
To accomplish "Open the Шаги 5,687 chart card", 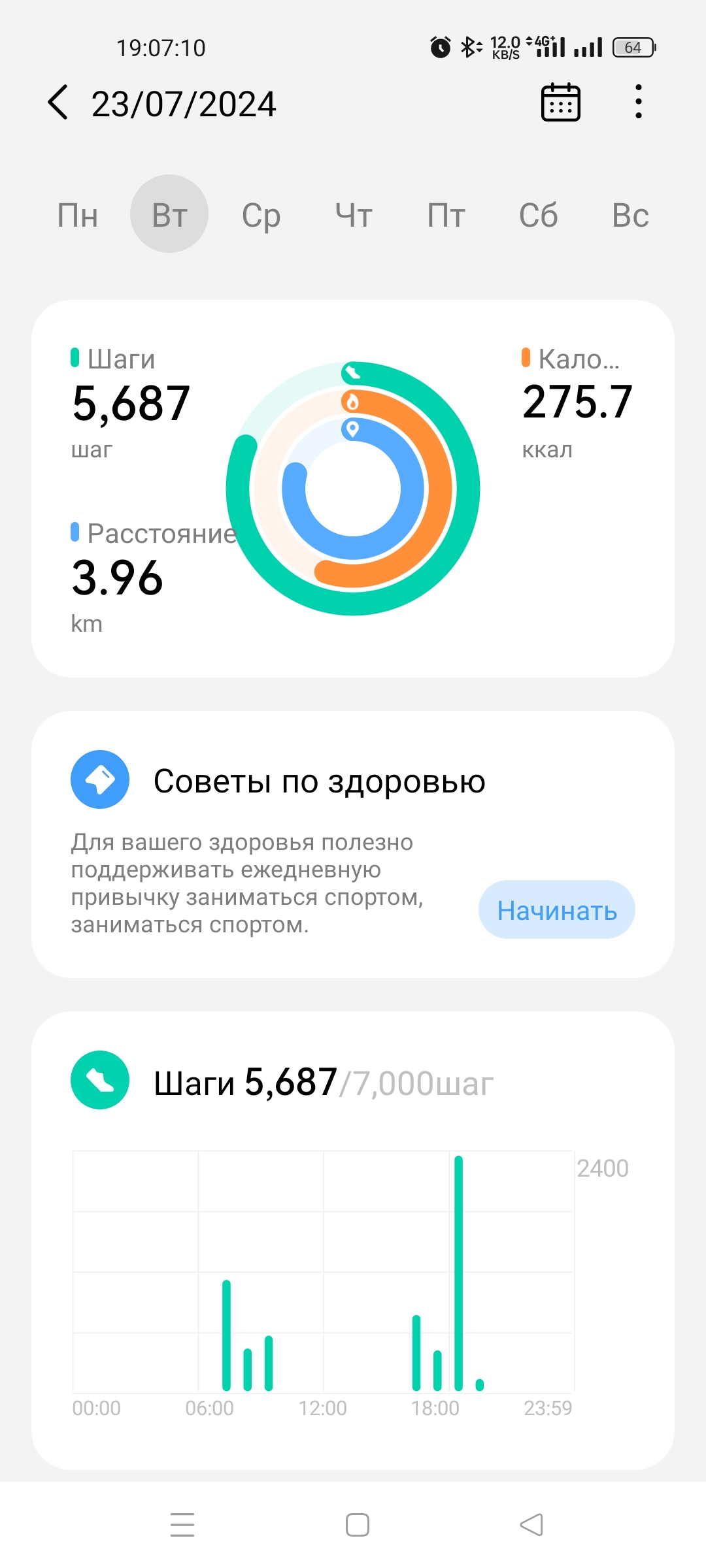I will 353,1241.
